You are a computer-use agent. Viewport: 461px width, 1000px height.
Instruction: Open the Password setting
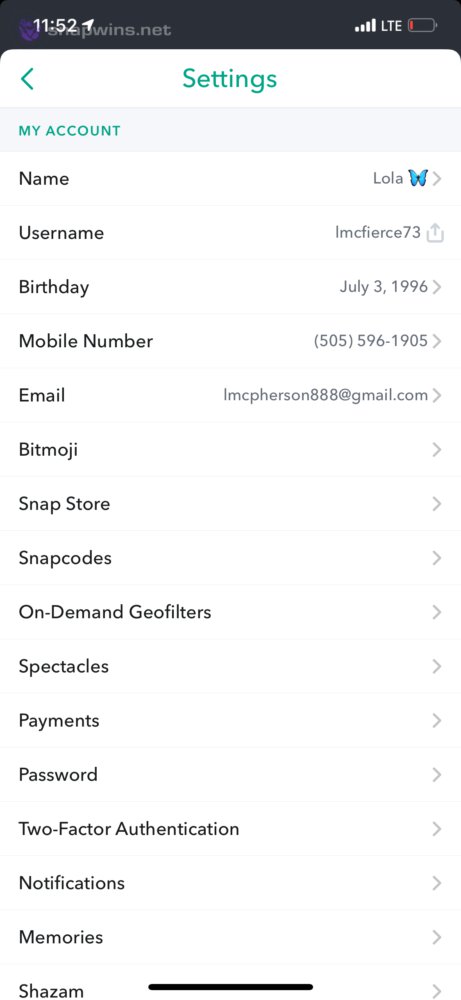[230, 775]
